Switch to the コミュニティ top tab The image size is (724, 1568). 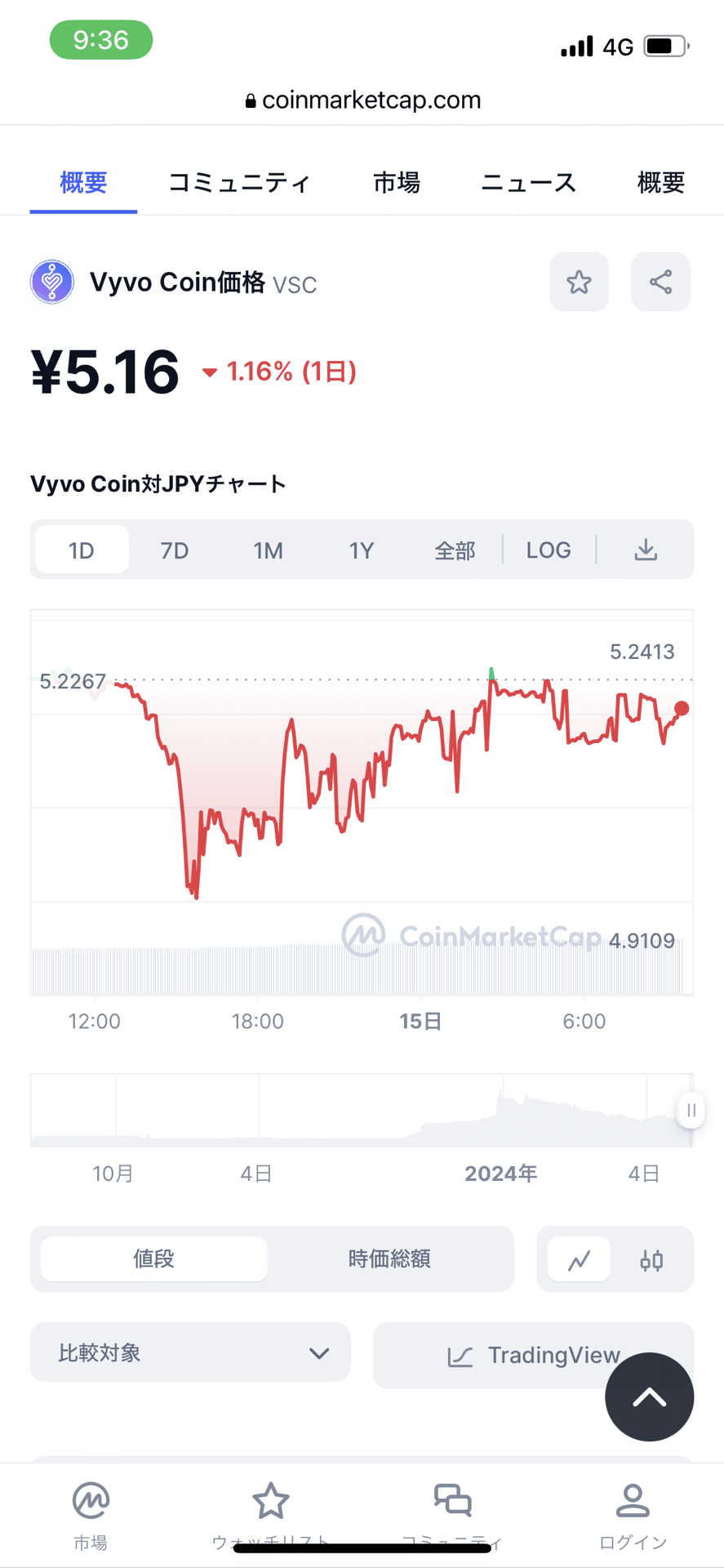pyautogui.click(x=239, y=182)
